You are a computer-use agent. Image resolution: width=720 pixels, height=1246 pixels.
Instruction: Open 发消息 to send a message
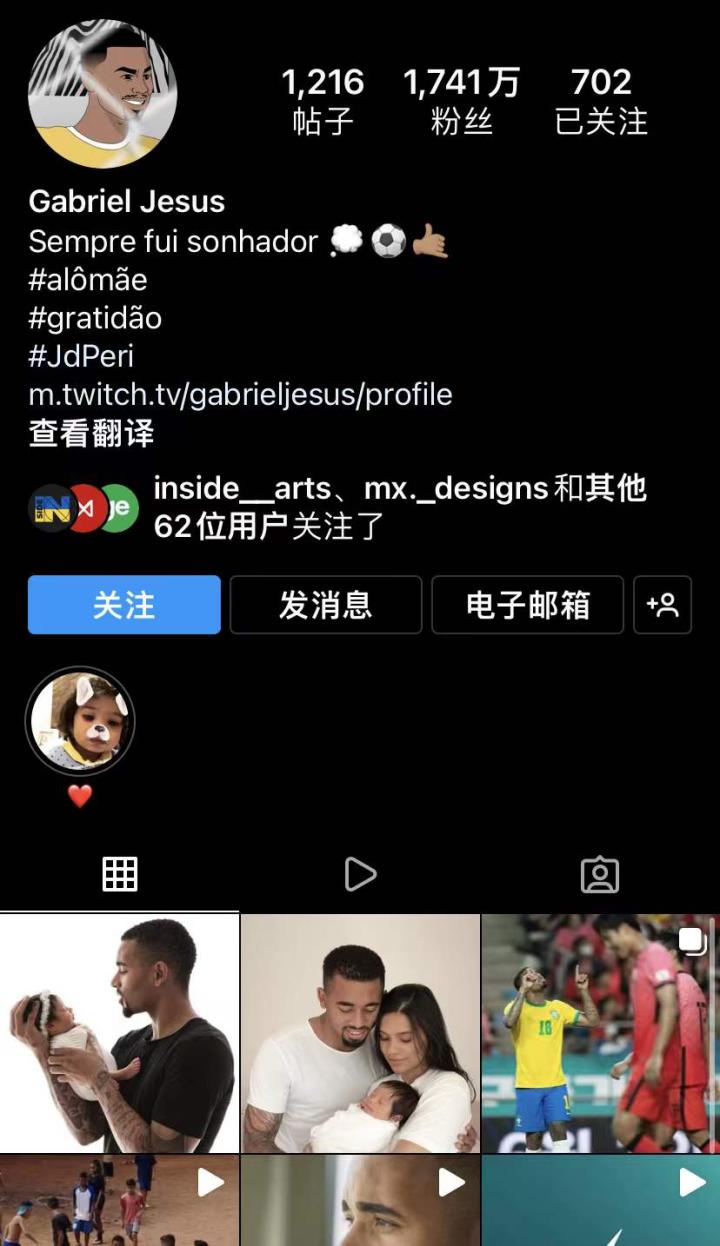pyautogui.click(x=325, y=605)
